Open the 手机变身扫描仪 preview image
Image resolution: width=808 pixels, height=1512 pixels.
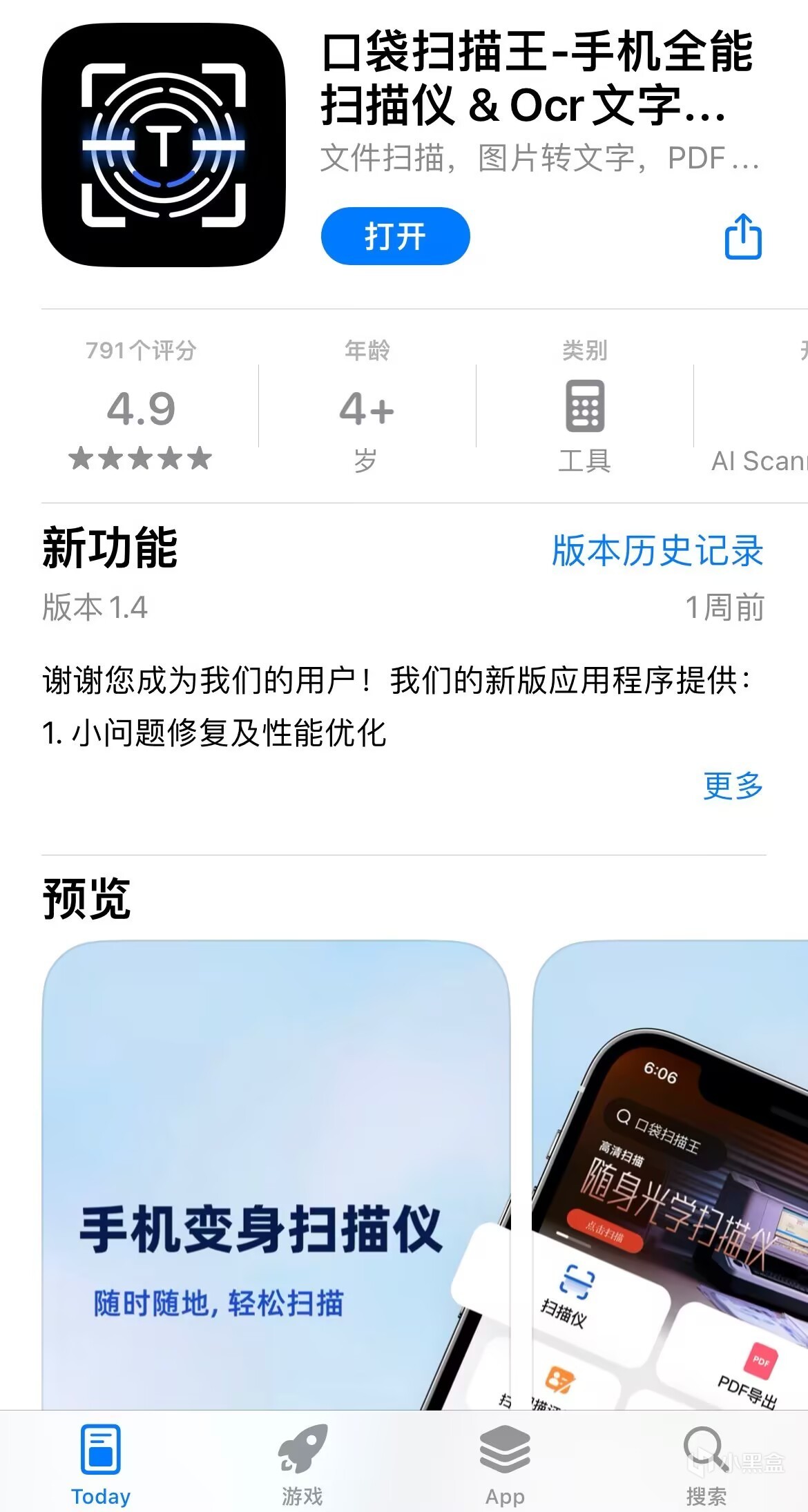coord(276,1174)
